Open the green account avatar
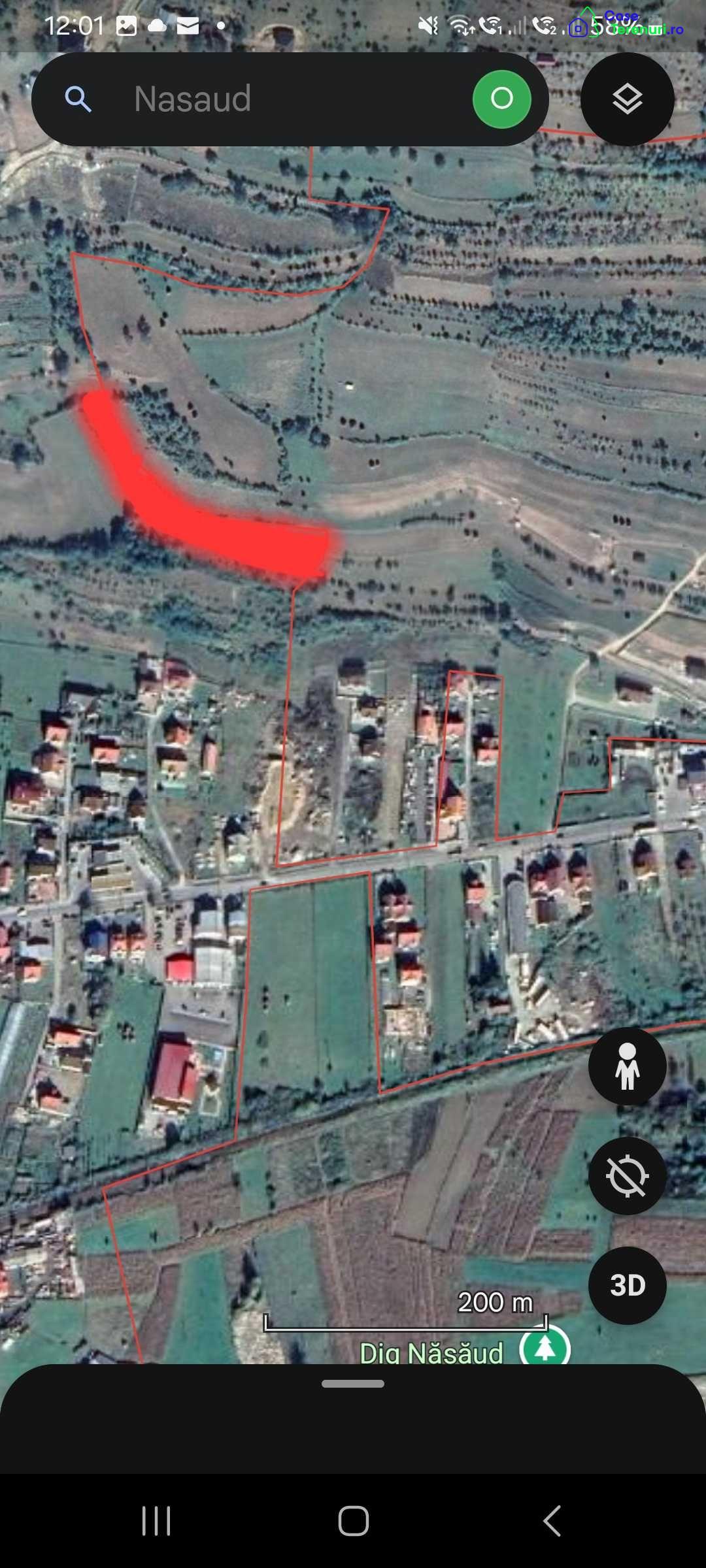This screenshot has width=706, height=1568. [501, 99]
